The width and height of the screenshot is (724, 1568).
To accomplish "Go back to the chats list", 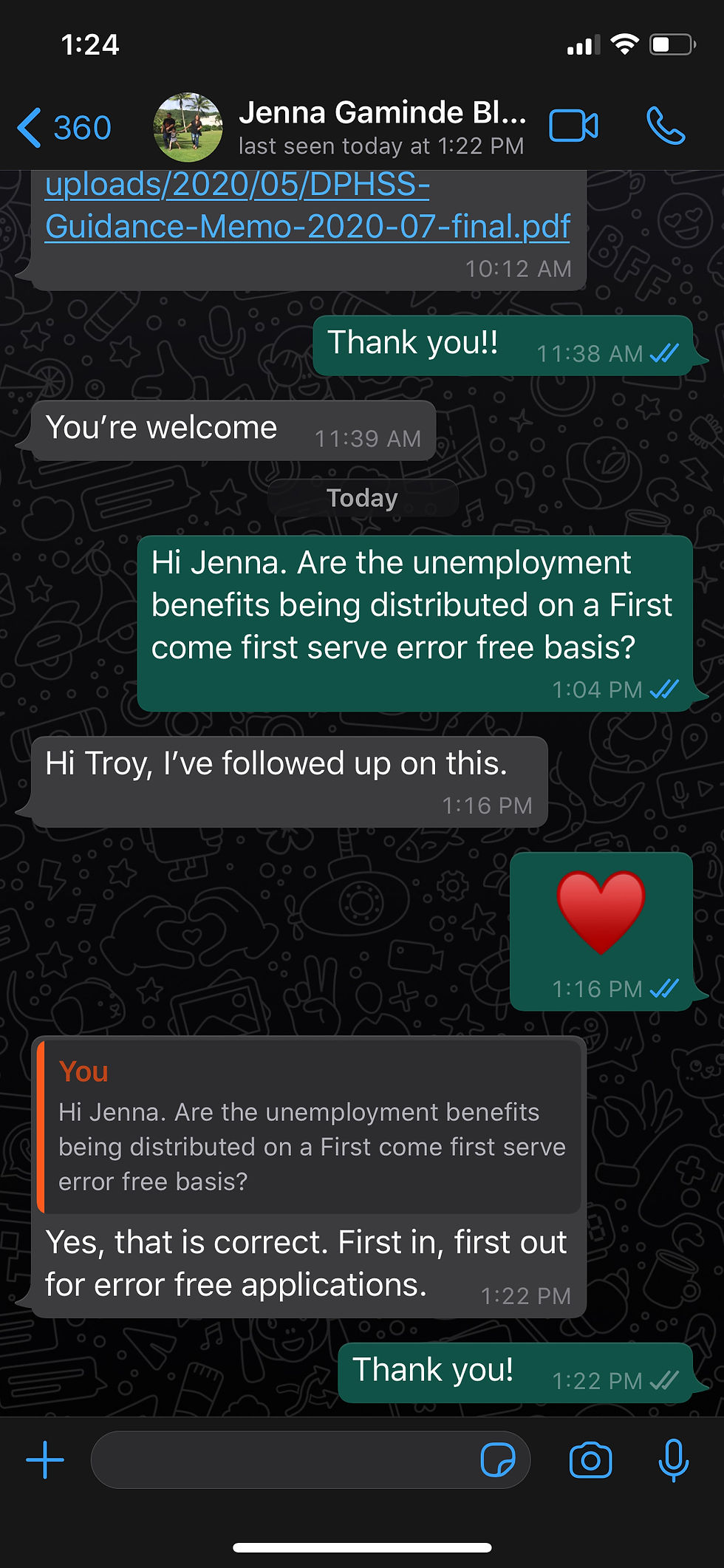I will (x=64, y=128).
